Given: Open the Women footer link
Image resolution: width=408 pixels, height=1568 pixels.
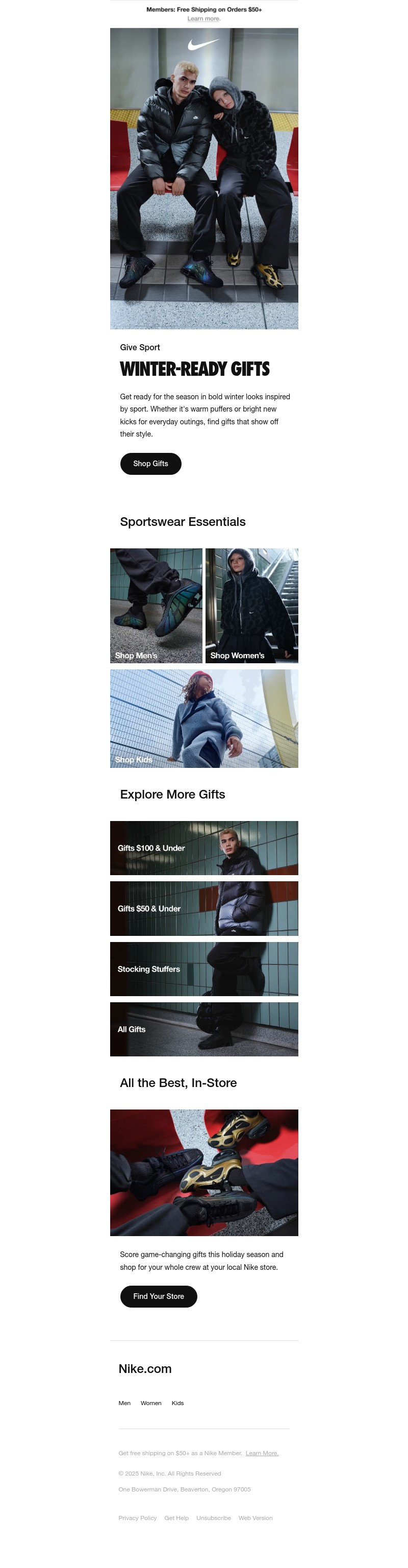Looking at the screenshot, I should (x=151, y=1403).
